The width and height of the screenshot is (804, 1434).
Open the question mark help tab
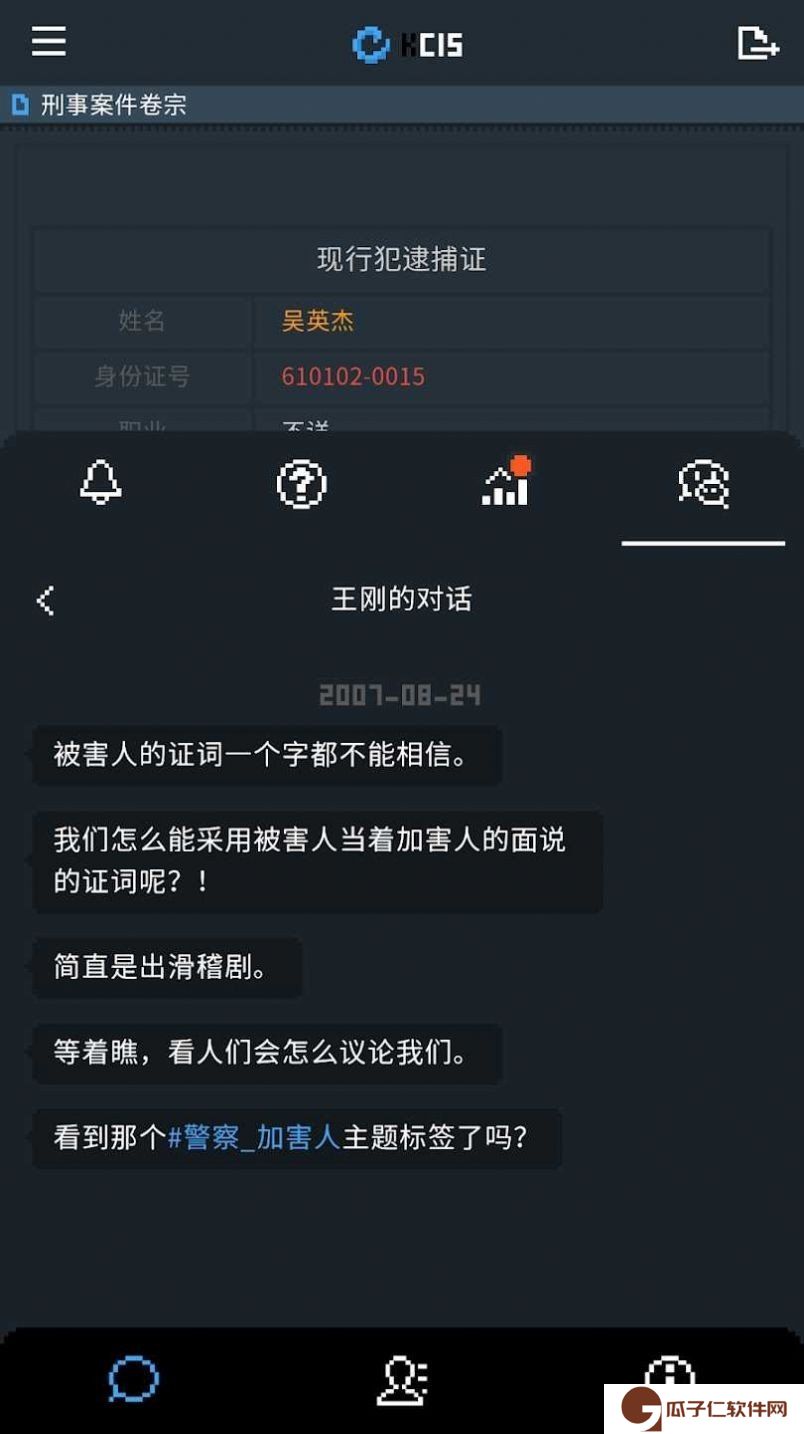[301, 484]
